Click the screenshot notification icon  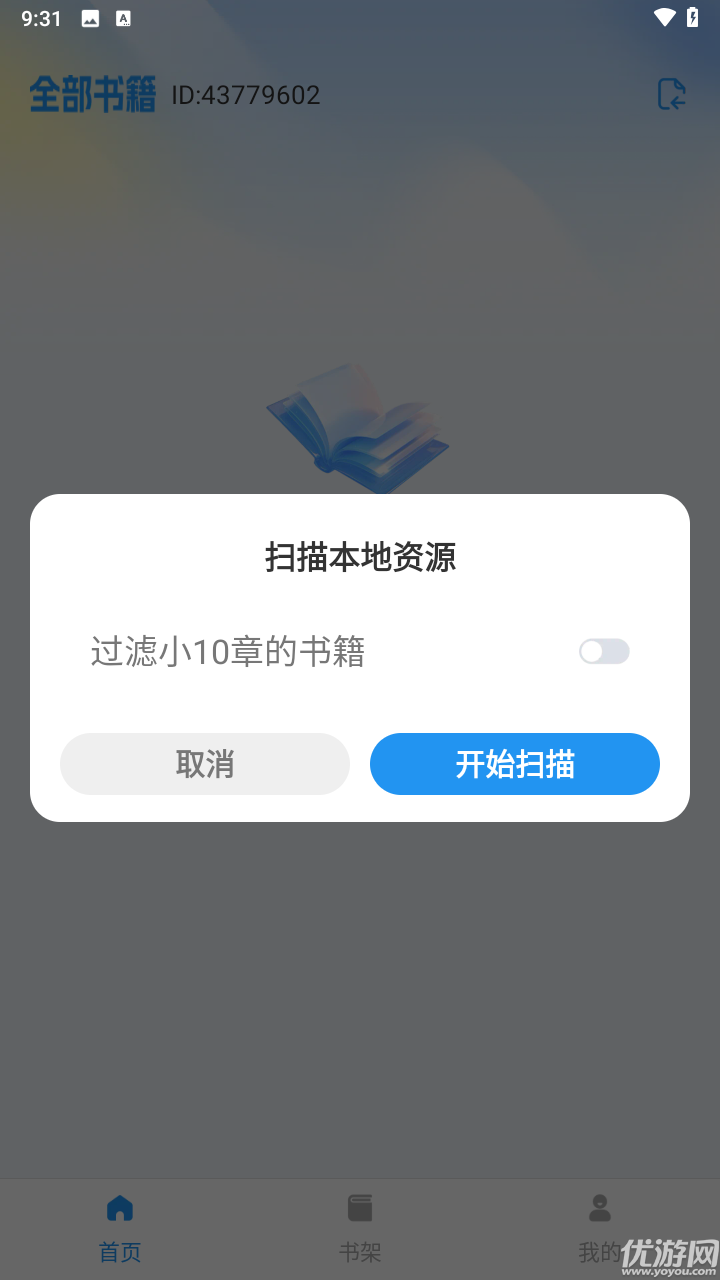point(88,17)
